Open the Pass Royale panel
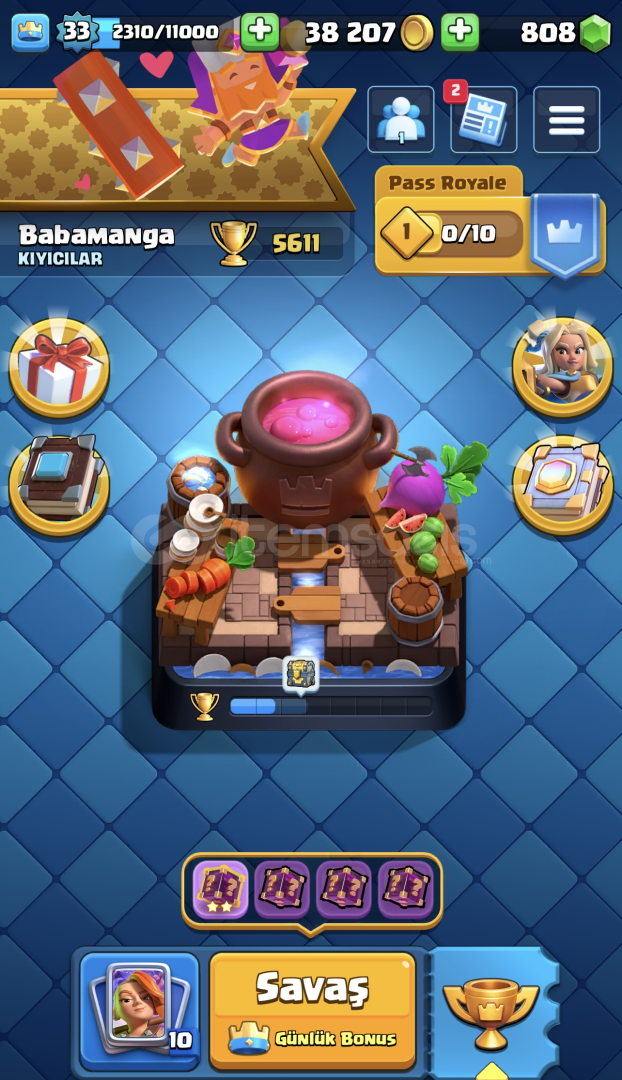622x1080 pixels. (x=490, y=222)
